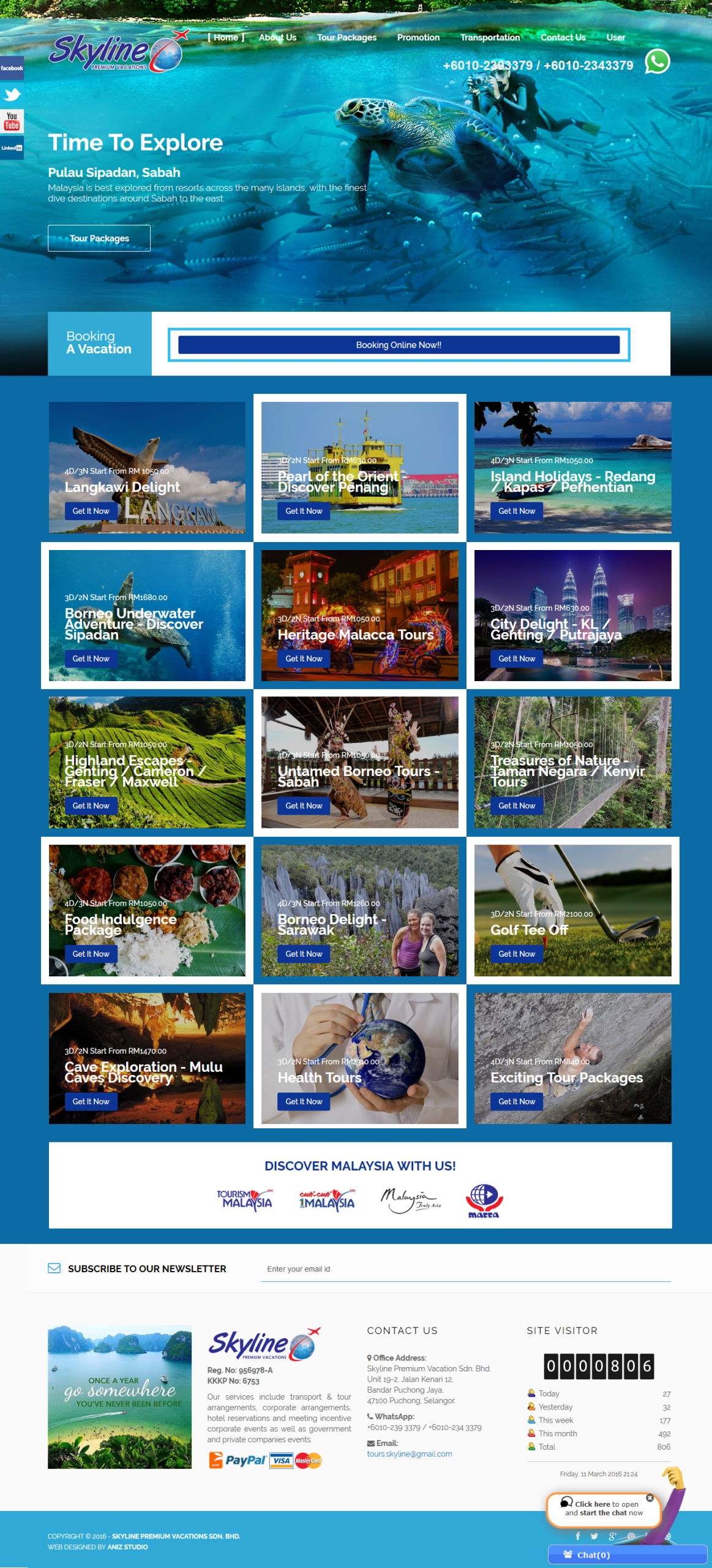This screenshot has height=1568, width=712.
Task: Open the Promotion menu item
Action: [x=418, y=37]
